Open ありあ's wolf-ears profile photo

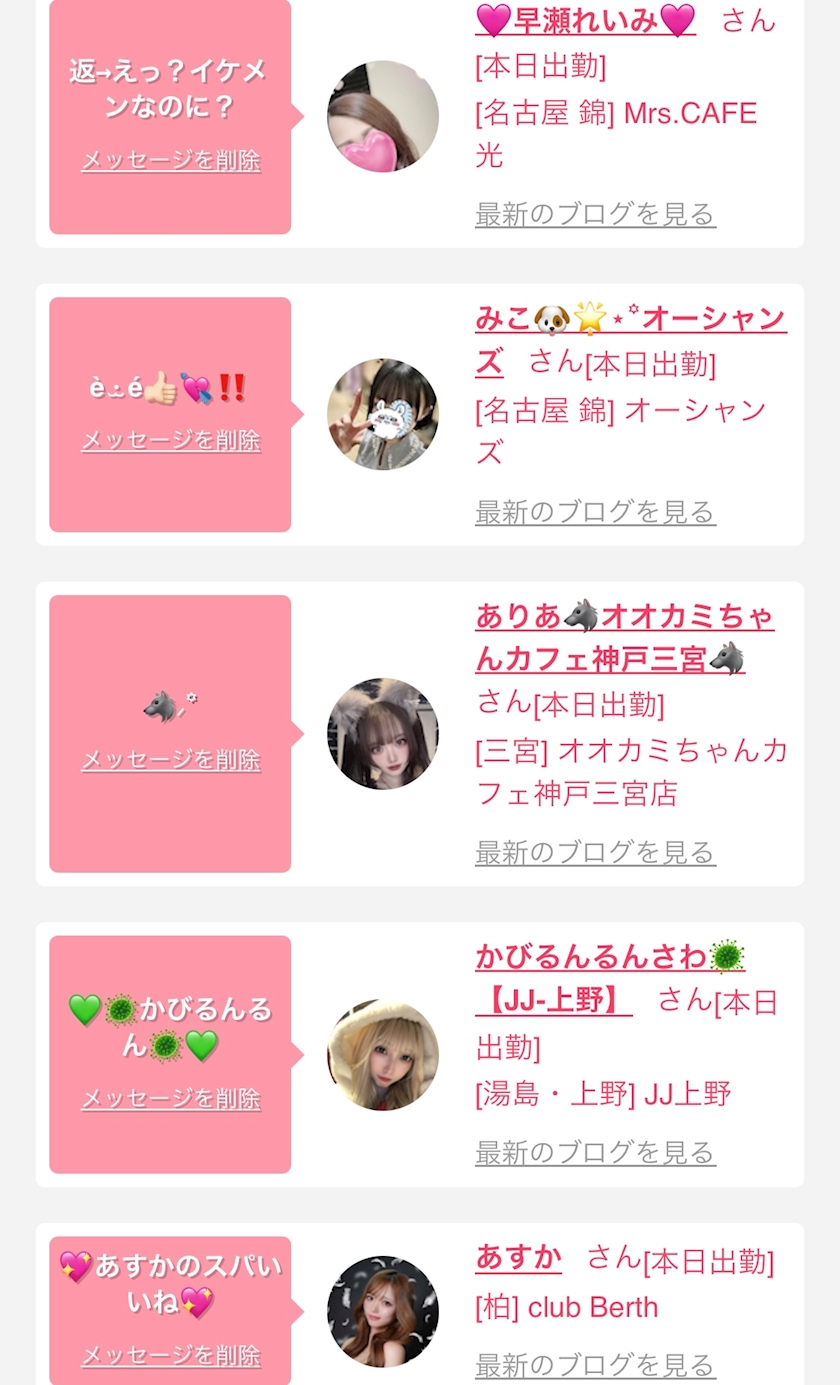click(383, 734)
